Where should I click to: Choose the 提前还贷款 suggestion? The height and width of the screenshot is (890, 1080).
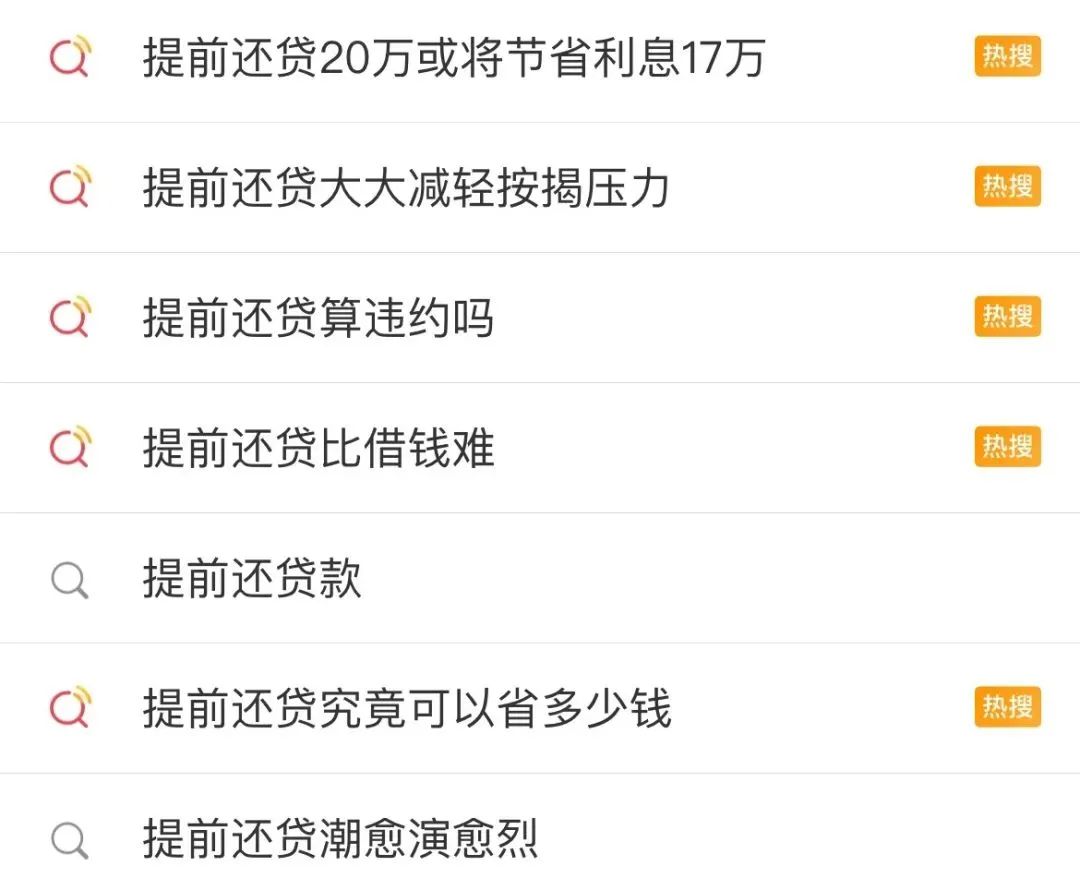(252, 578)
